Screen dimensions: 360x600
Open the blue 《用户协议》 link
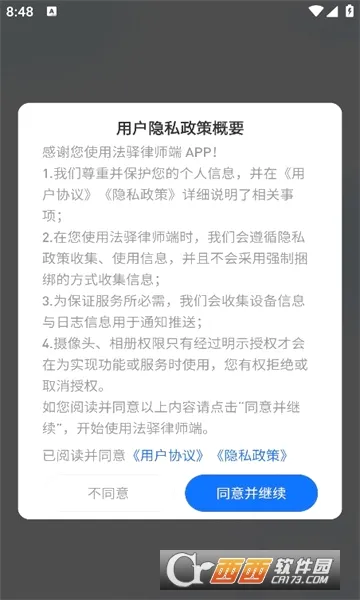point(168,455)
